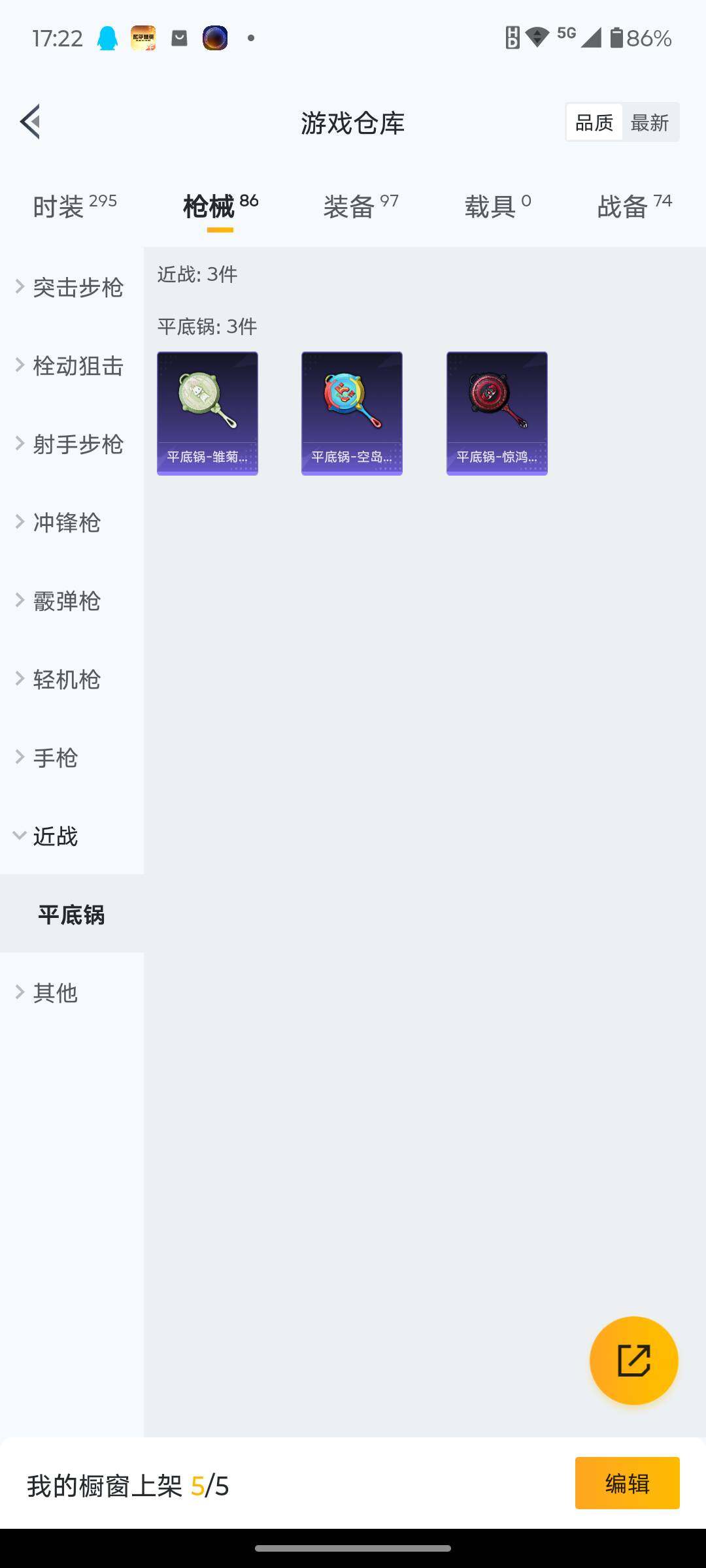
Task: Tap the 编辑 button for my showcase
Action: coord(627,1483)
